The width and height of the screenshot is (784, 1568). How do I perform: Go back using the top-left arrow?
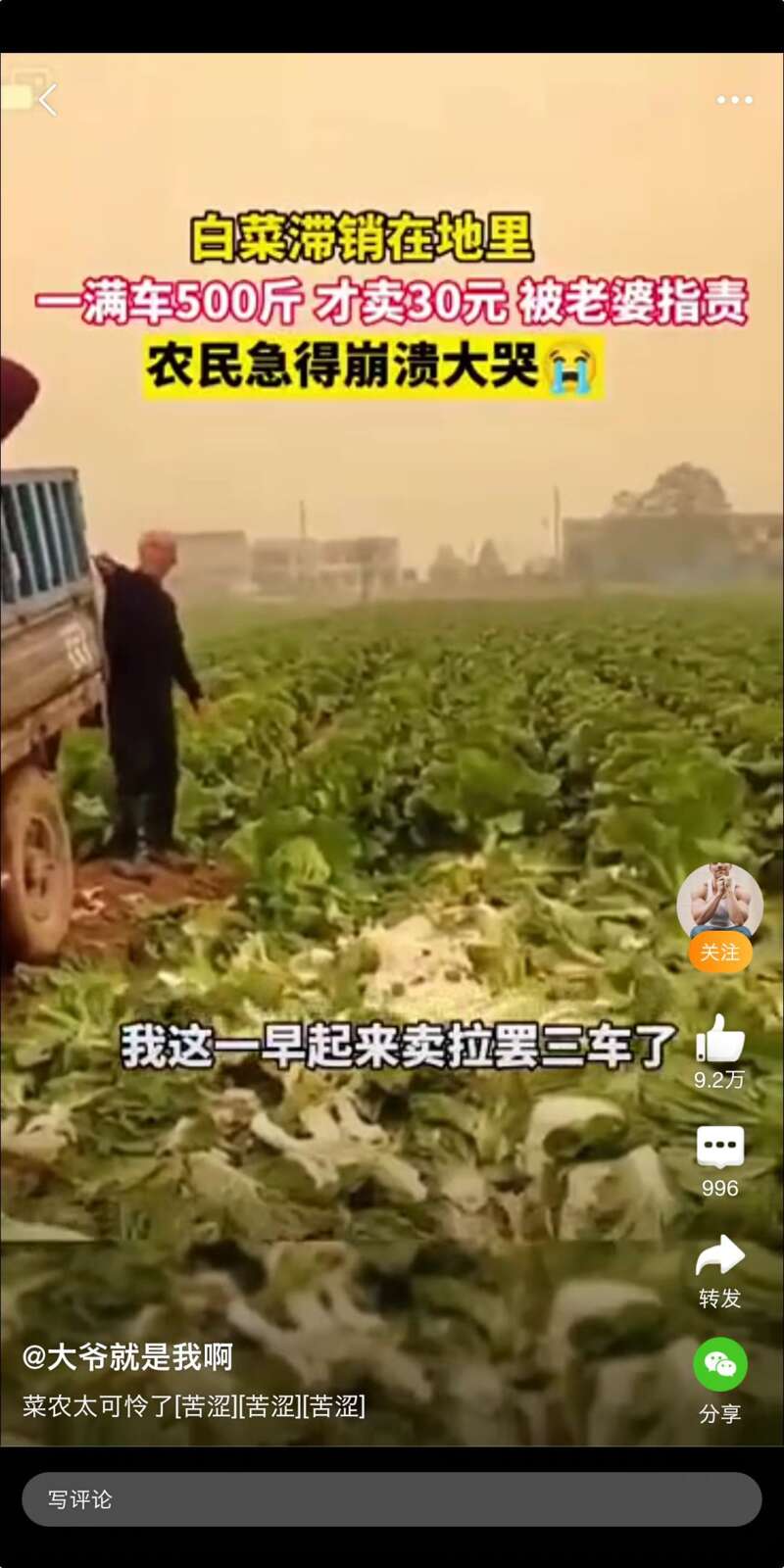(x=47, y=99)
